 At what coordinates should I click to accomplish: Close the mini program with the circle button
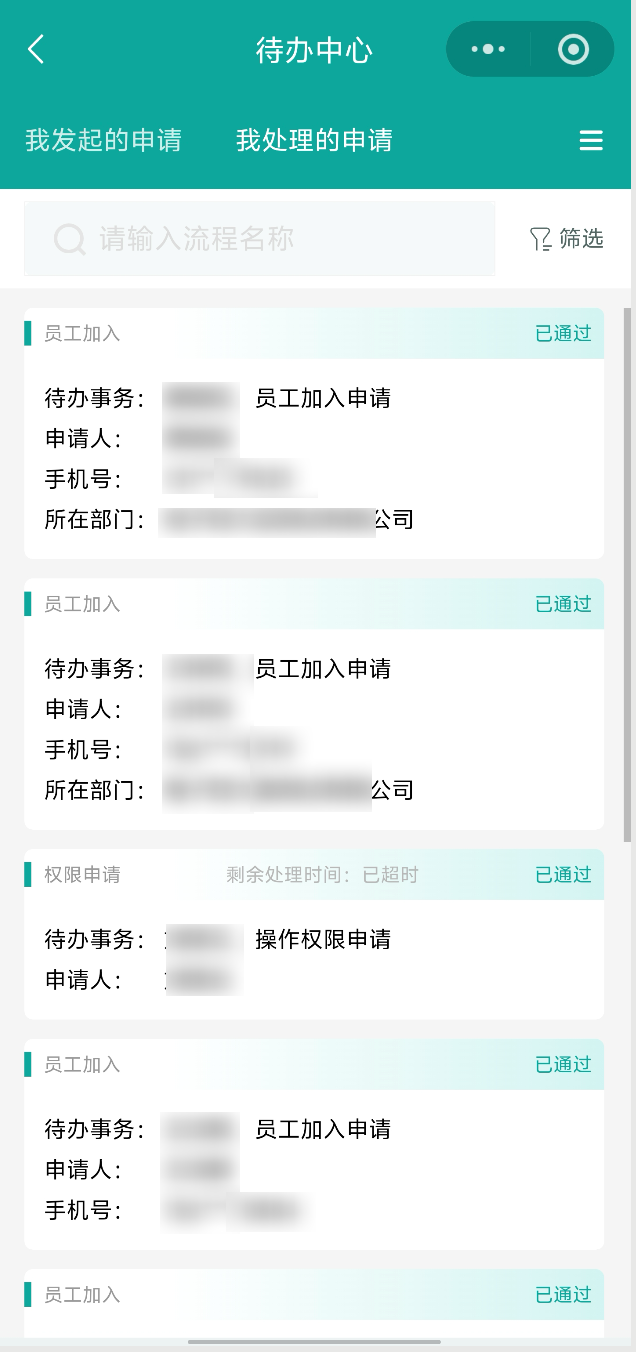click(x=573, y=49)
